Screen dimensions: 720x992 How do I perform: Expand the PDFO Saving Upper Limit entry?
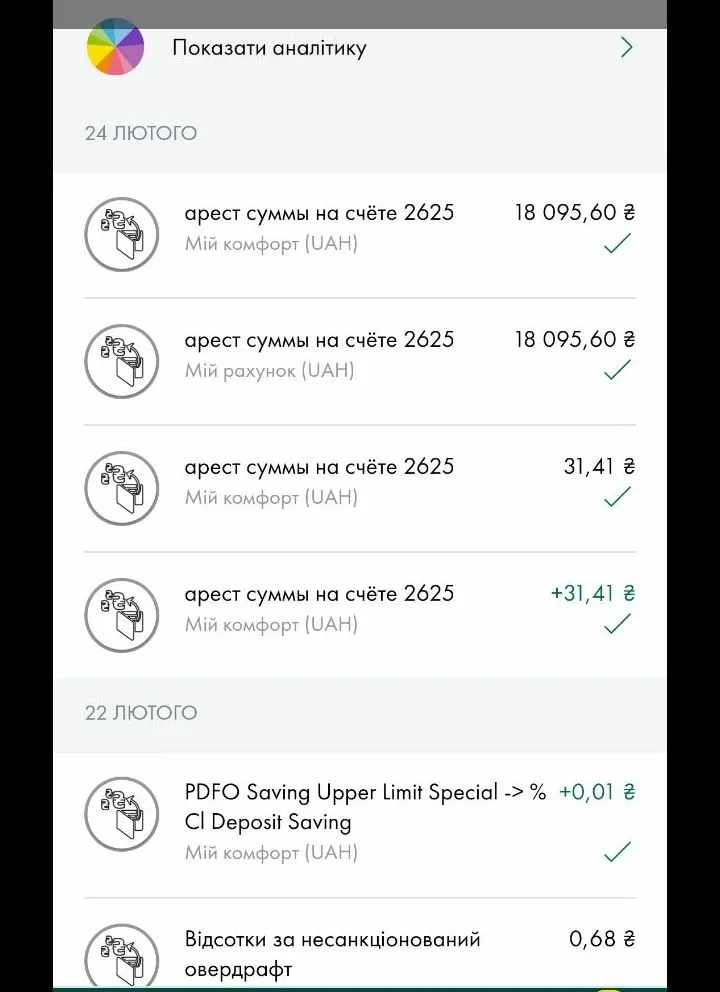pyautogui.click(x=360, y=791)
